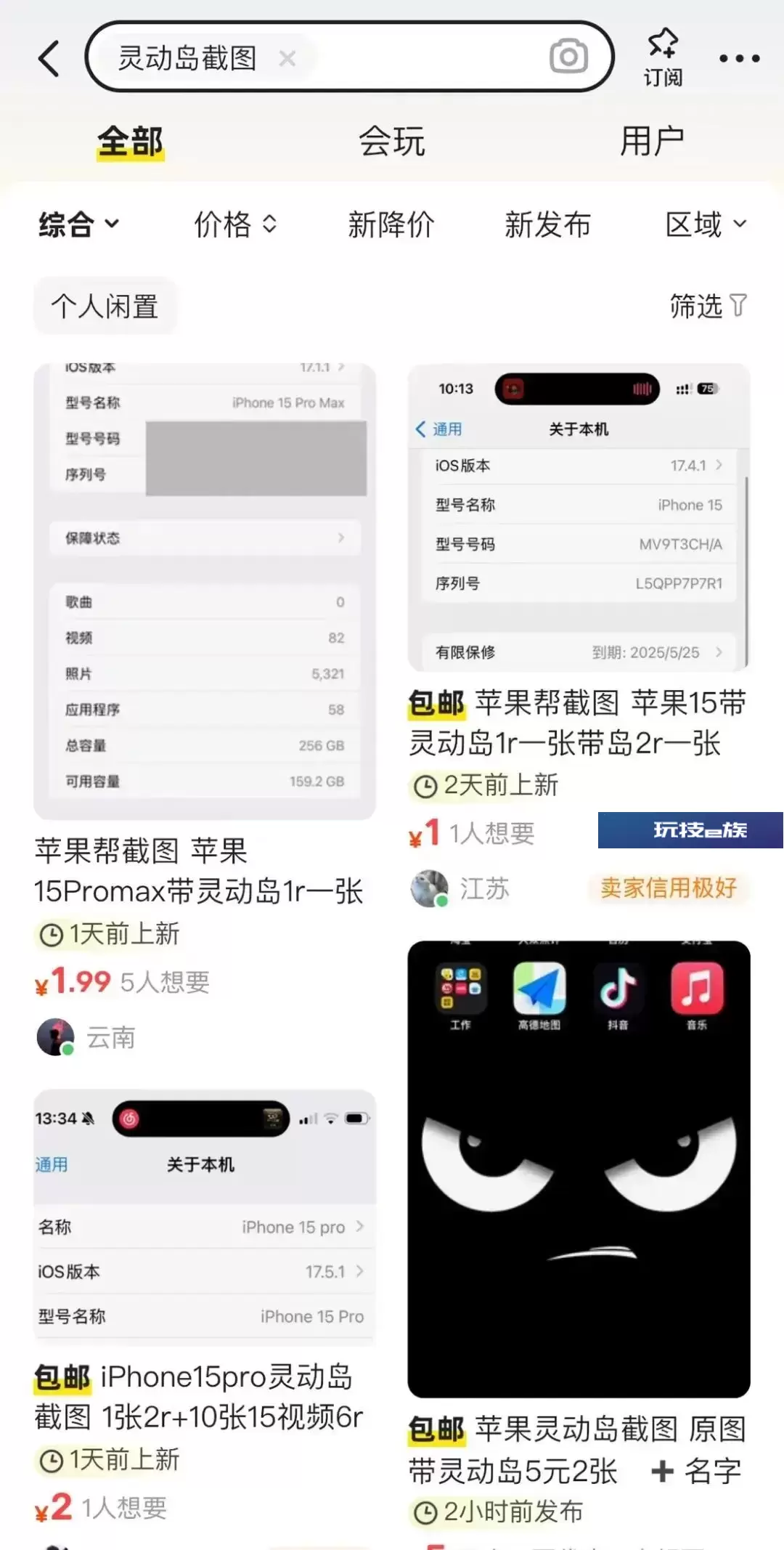Open camera image search
Image resolution: width=784 pixels, height=1550 pixels.
click(568, 57)
